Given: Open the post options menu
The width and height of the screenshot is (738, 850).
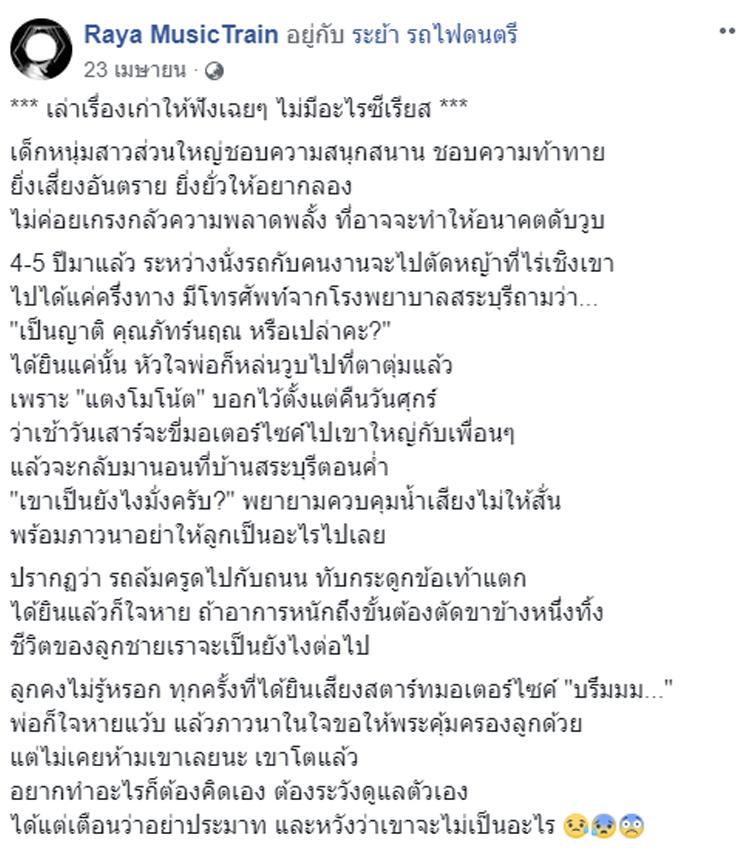Looking at the screenshot, I should tap(726, 32).
